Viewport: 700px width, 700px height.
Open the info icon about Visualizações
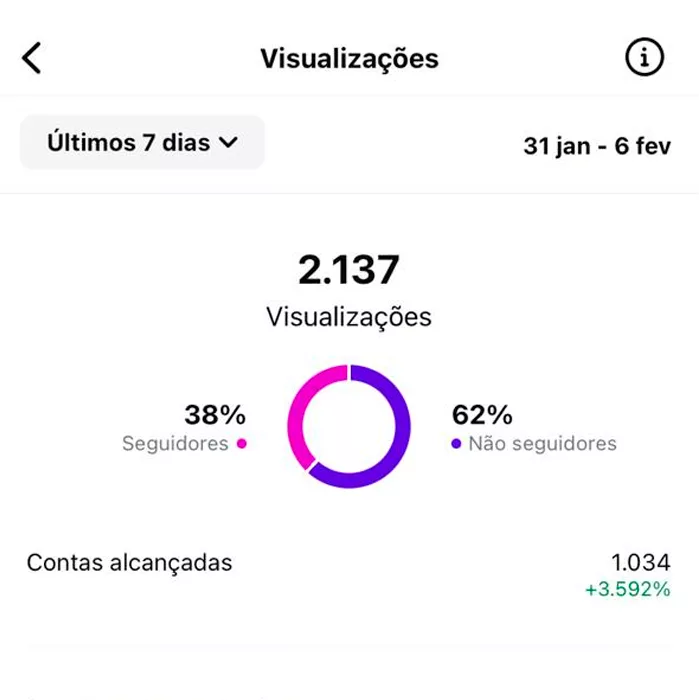(x=645, y=58)
